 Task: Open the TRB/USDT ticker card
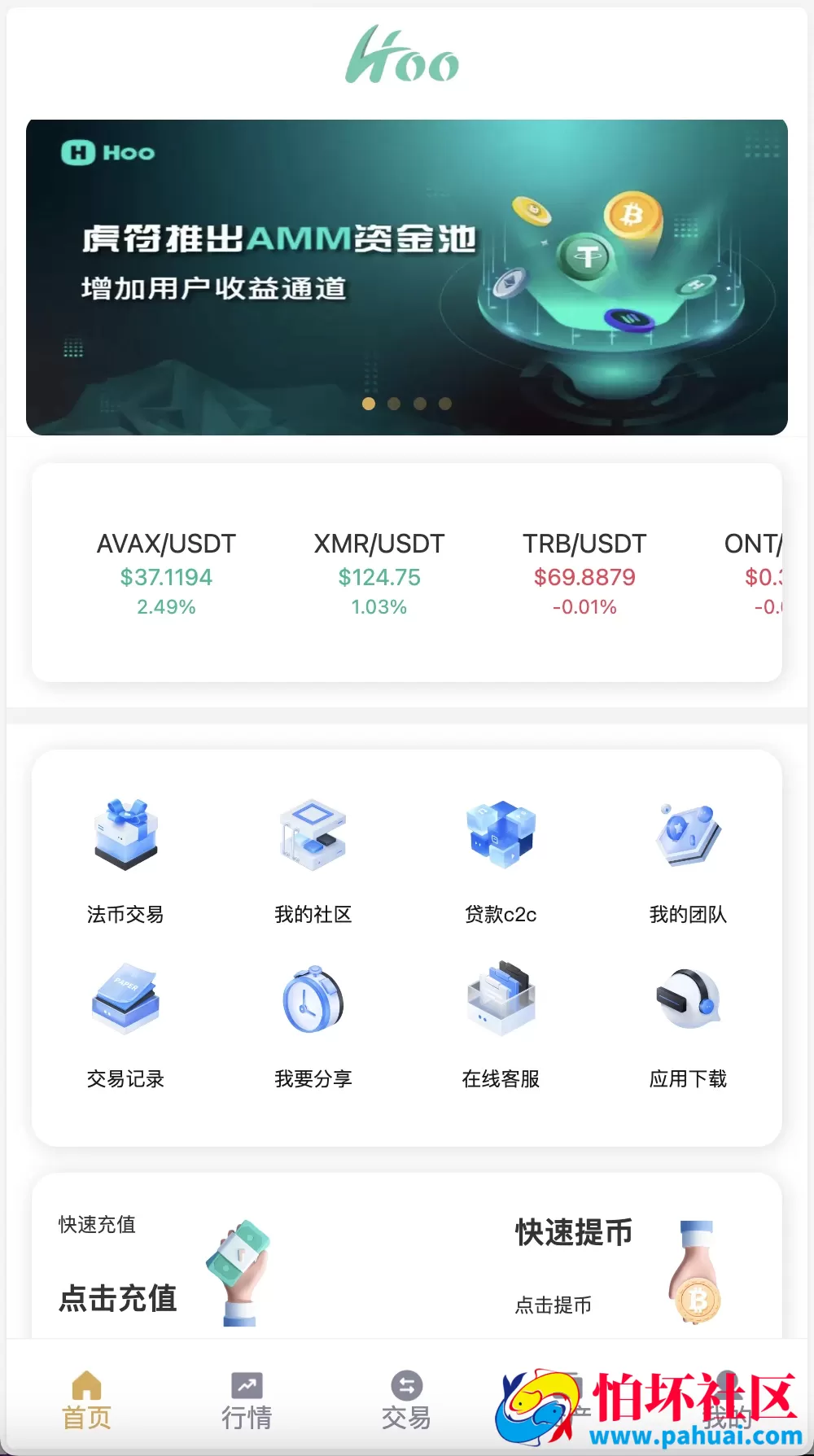[584, 572]
